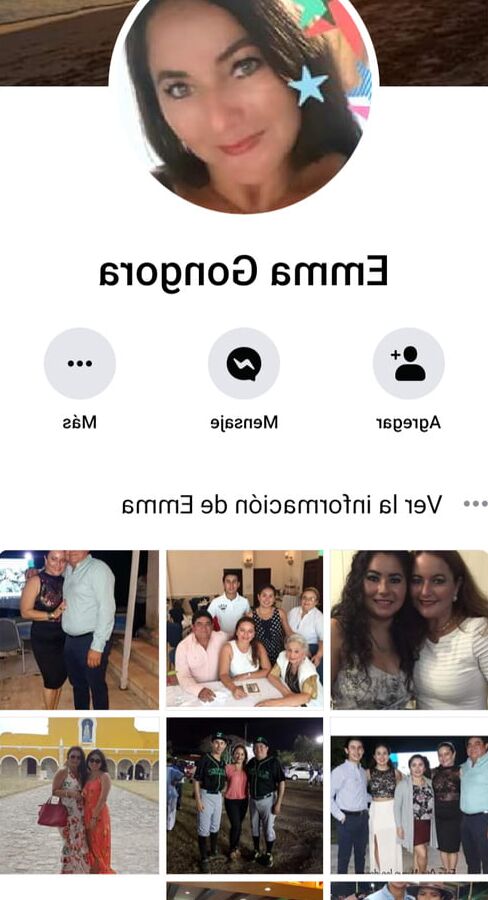Open the photo with two baseball players
The height and width of the screenshot is (900, 488).
(x=245, y=796)
